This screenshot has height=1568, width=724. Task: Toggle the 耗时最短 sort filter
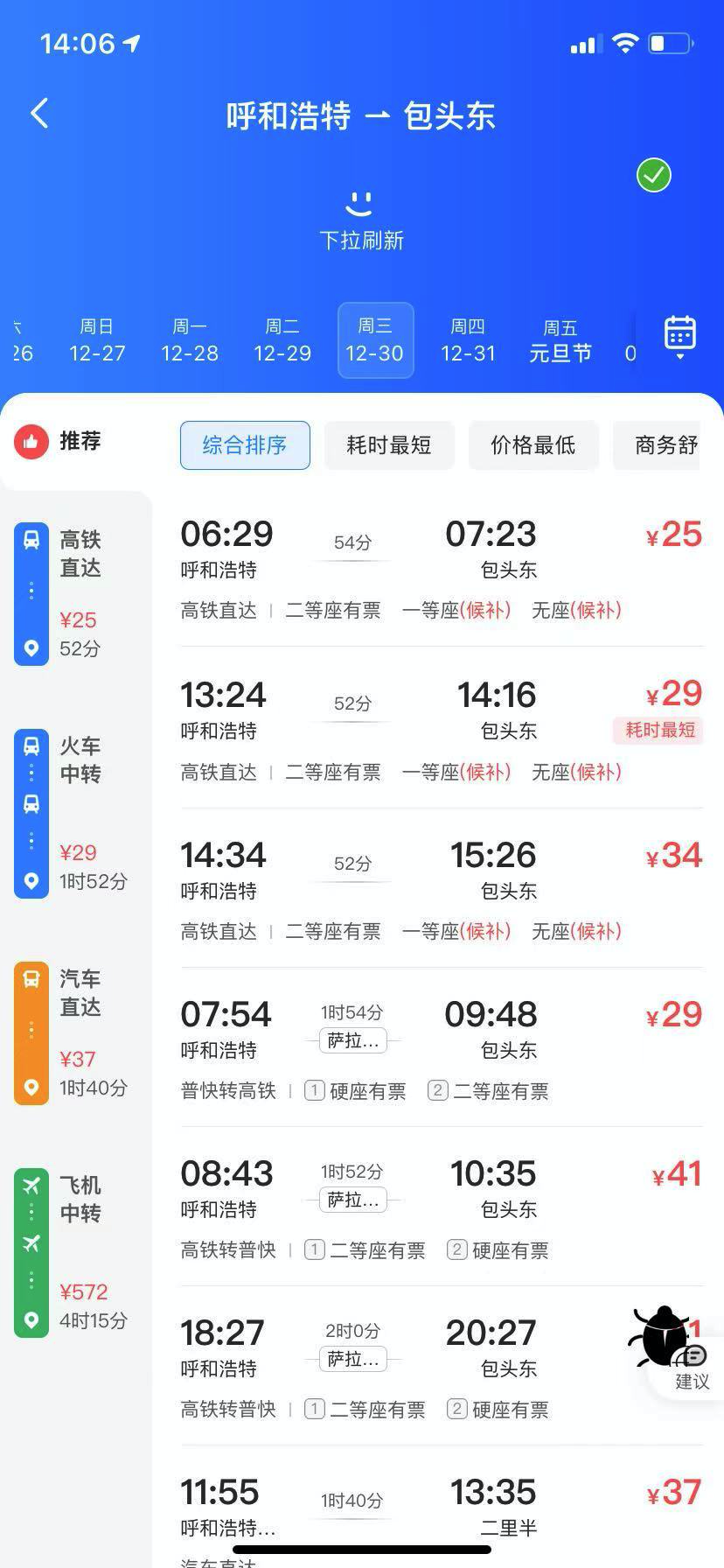click(x=389, y=445)
